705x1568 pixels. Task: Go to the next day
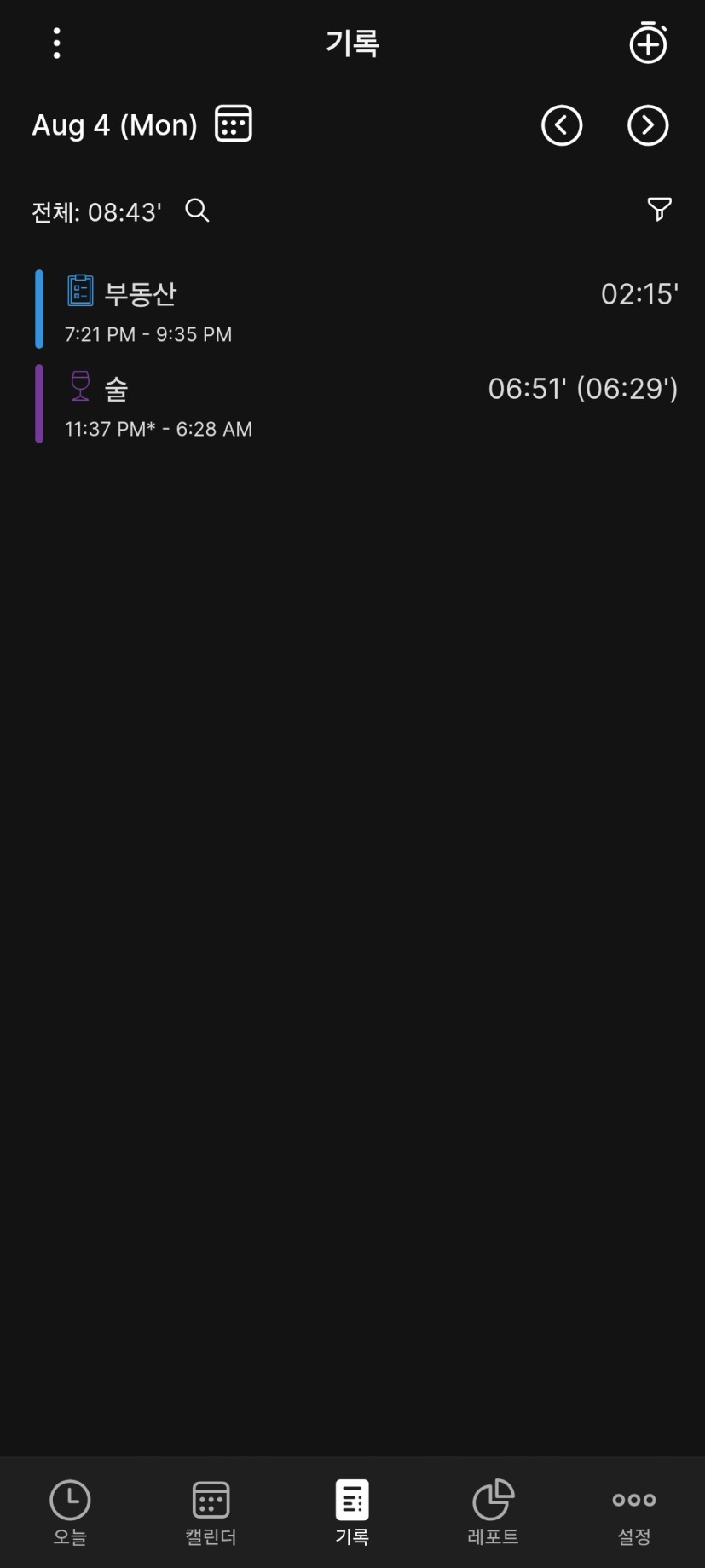click(x=648, y=125)
